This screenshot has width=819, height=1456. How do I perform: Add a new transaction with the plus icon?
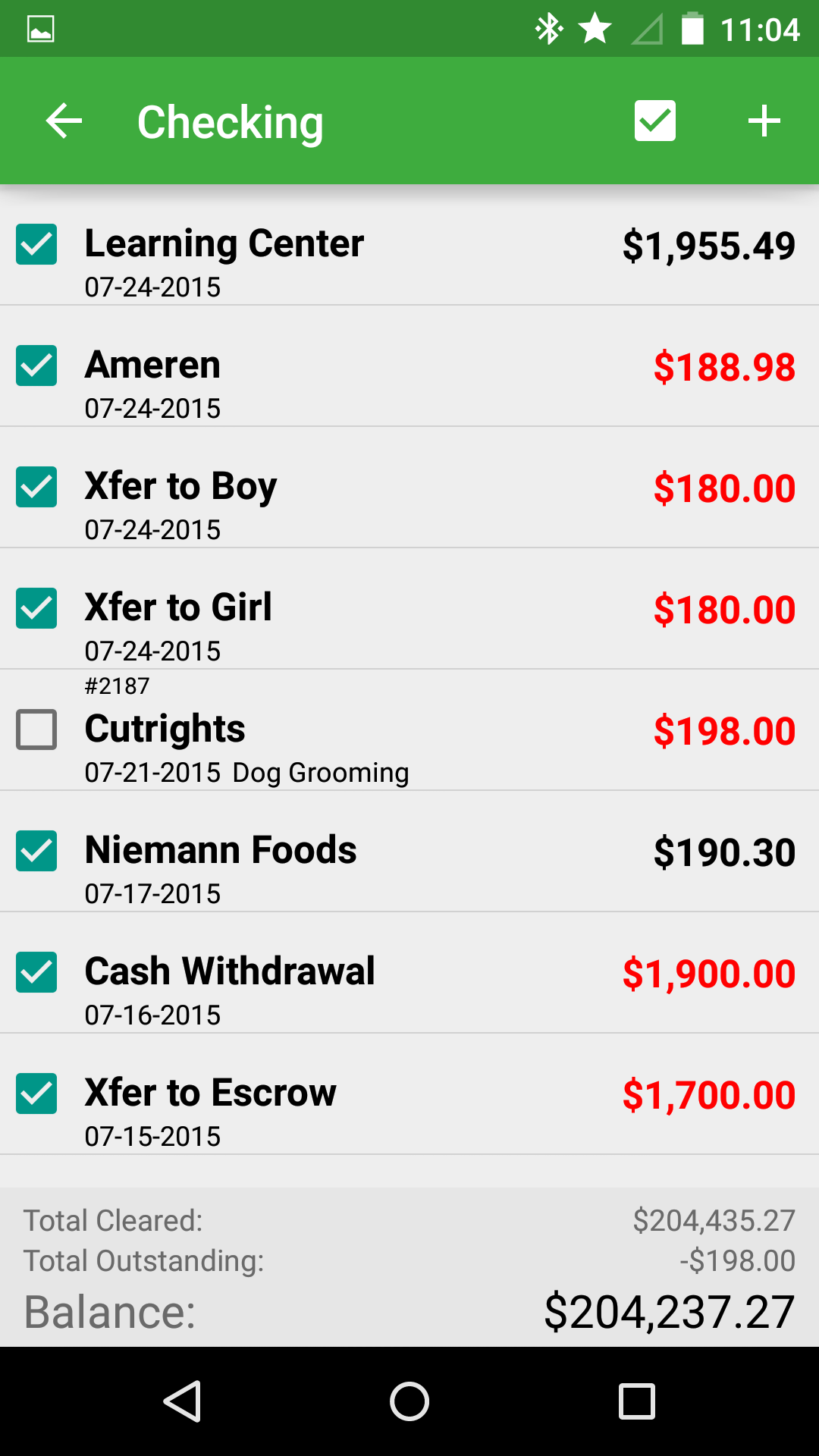[x=764, y=121]
